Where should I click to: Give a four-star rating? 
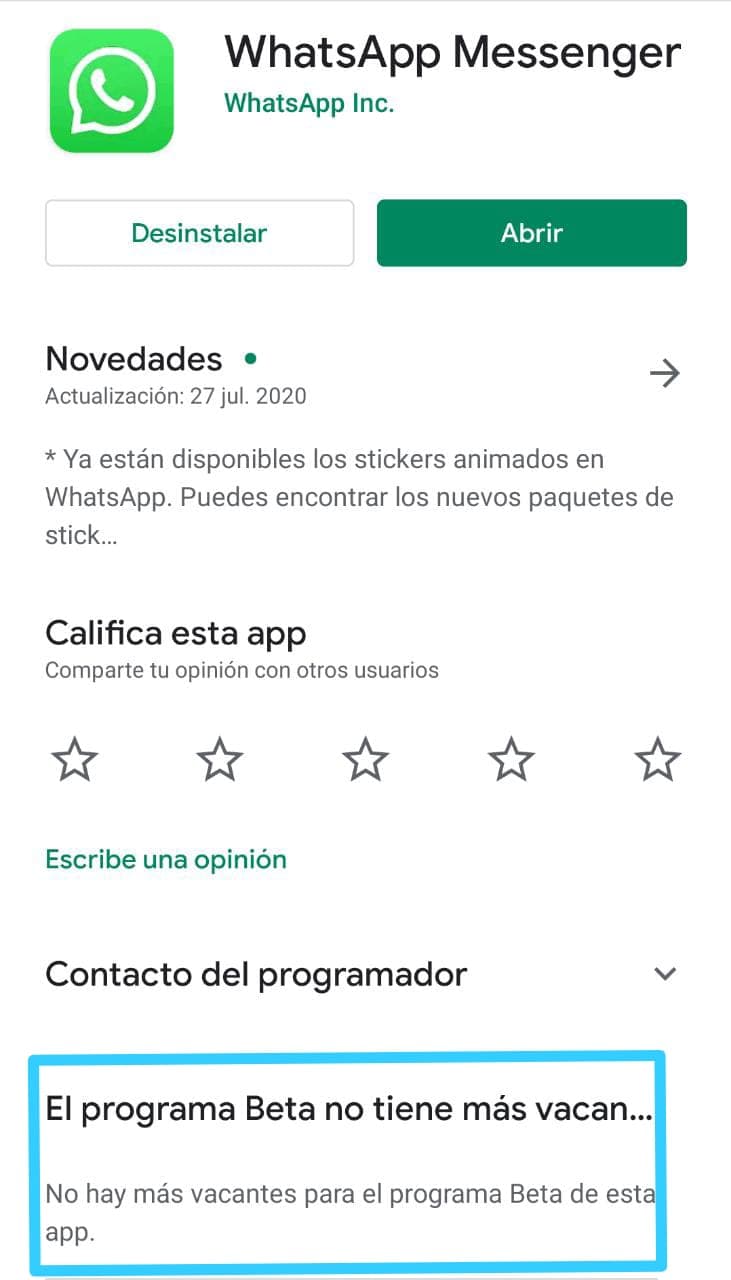(511, 761)
